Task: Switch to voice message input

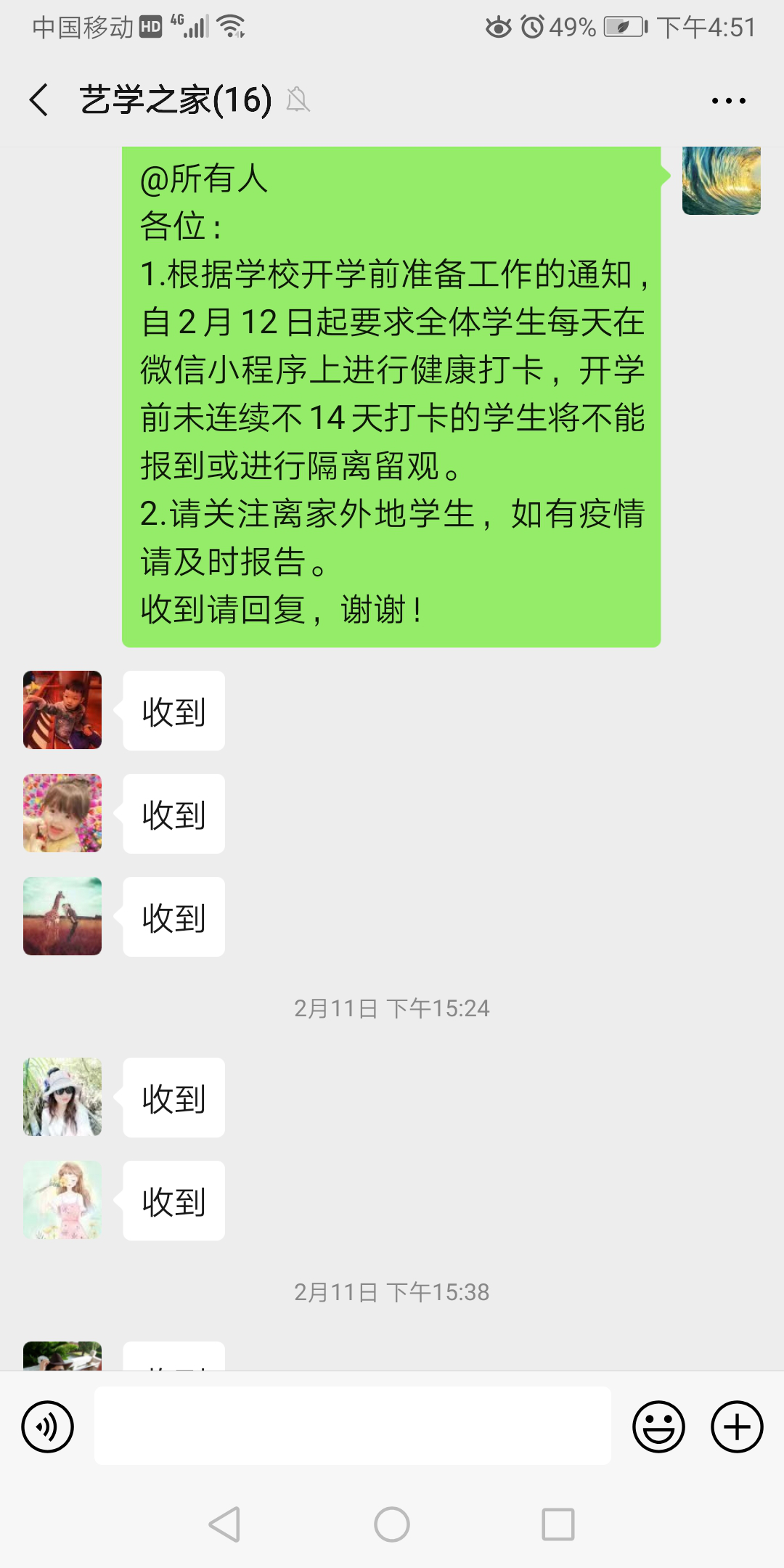Action: [x=48, y=1426]
